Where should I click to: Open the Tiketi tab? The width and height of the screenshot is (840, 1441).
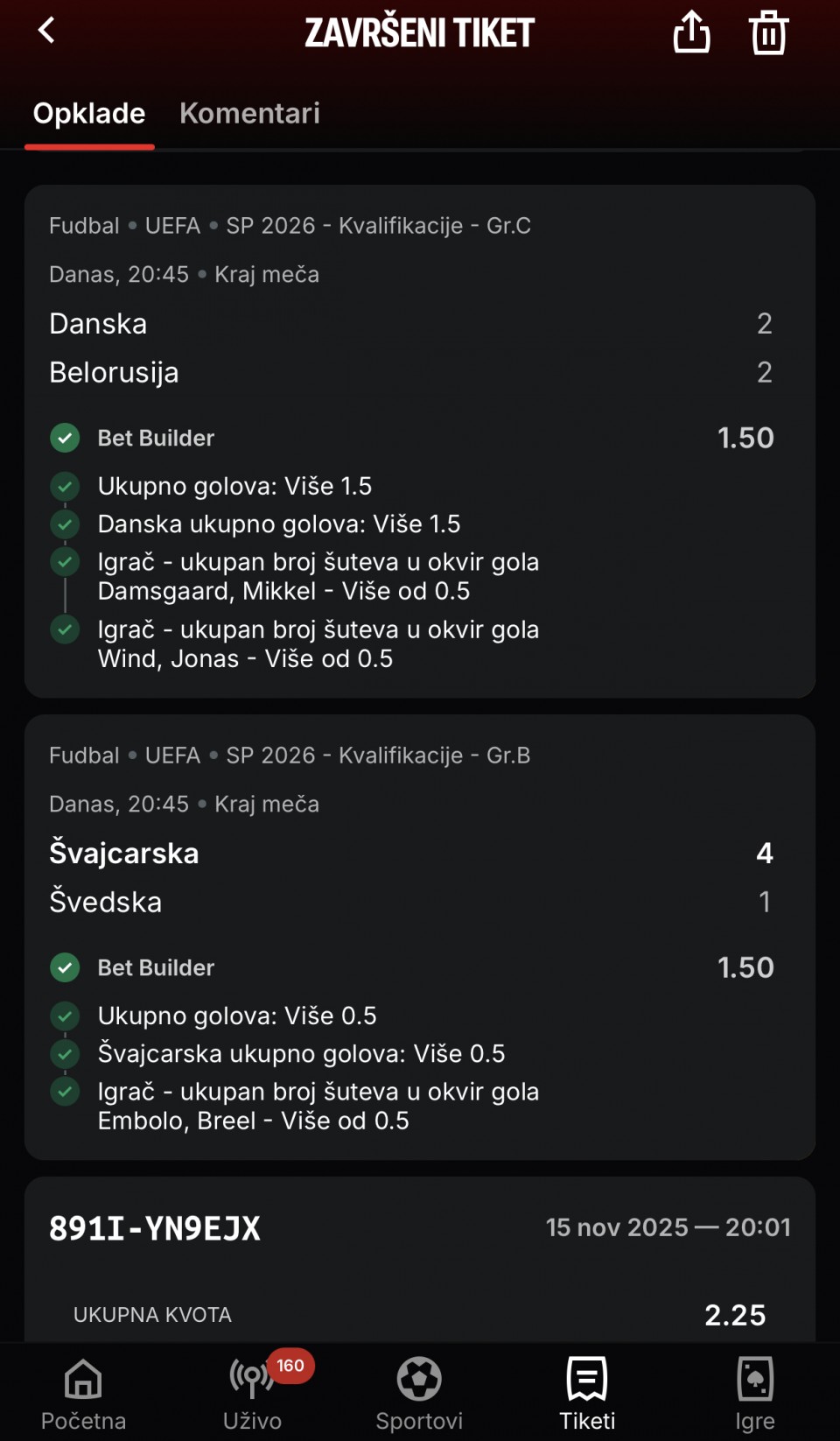click(587, 1393)
